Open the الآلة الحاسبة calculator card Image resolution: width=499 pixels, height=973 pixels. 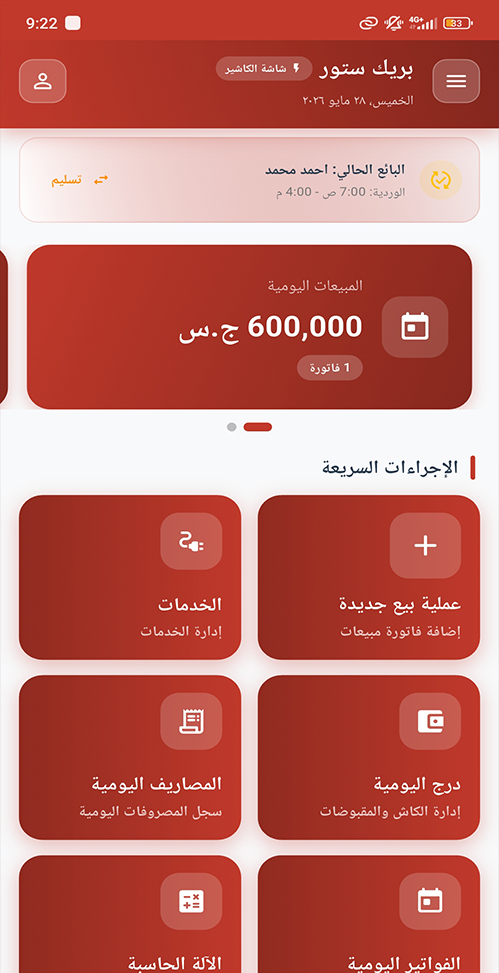[130, 914]
